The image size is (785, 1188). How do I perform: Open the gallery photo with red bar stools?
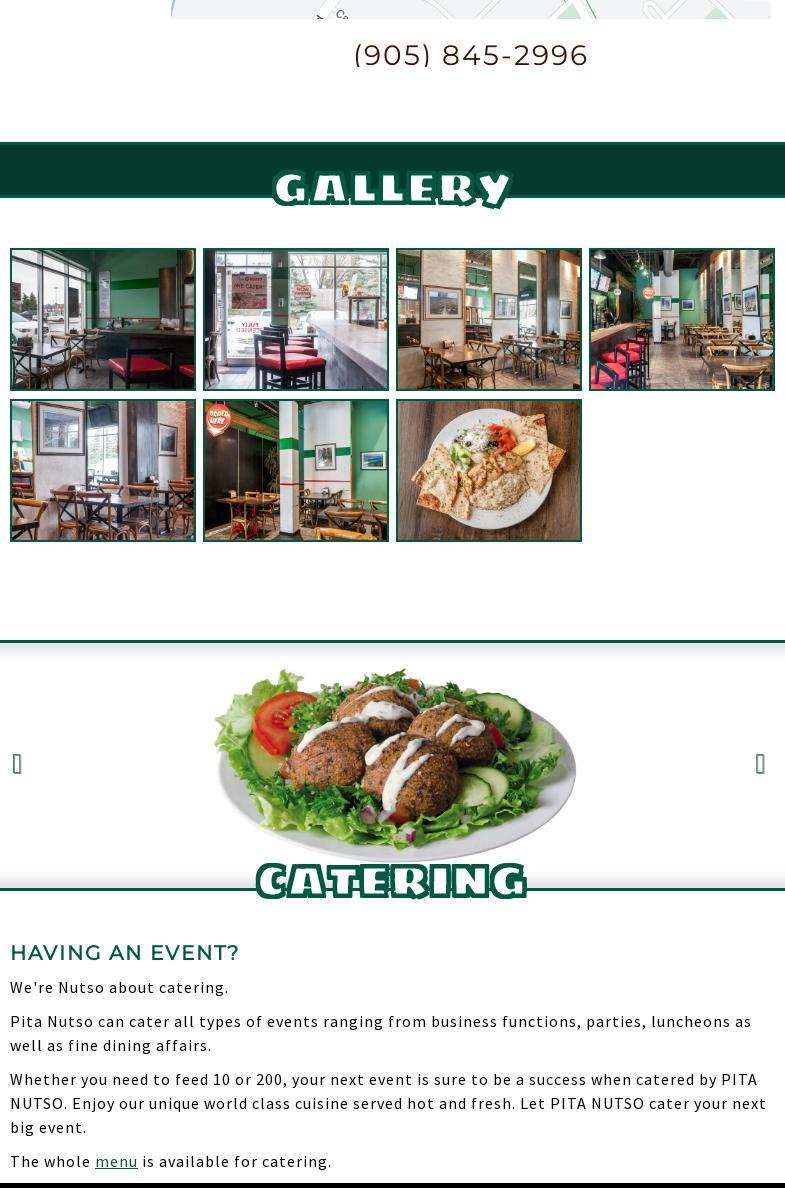click(296, 319)
